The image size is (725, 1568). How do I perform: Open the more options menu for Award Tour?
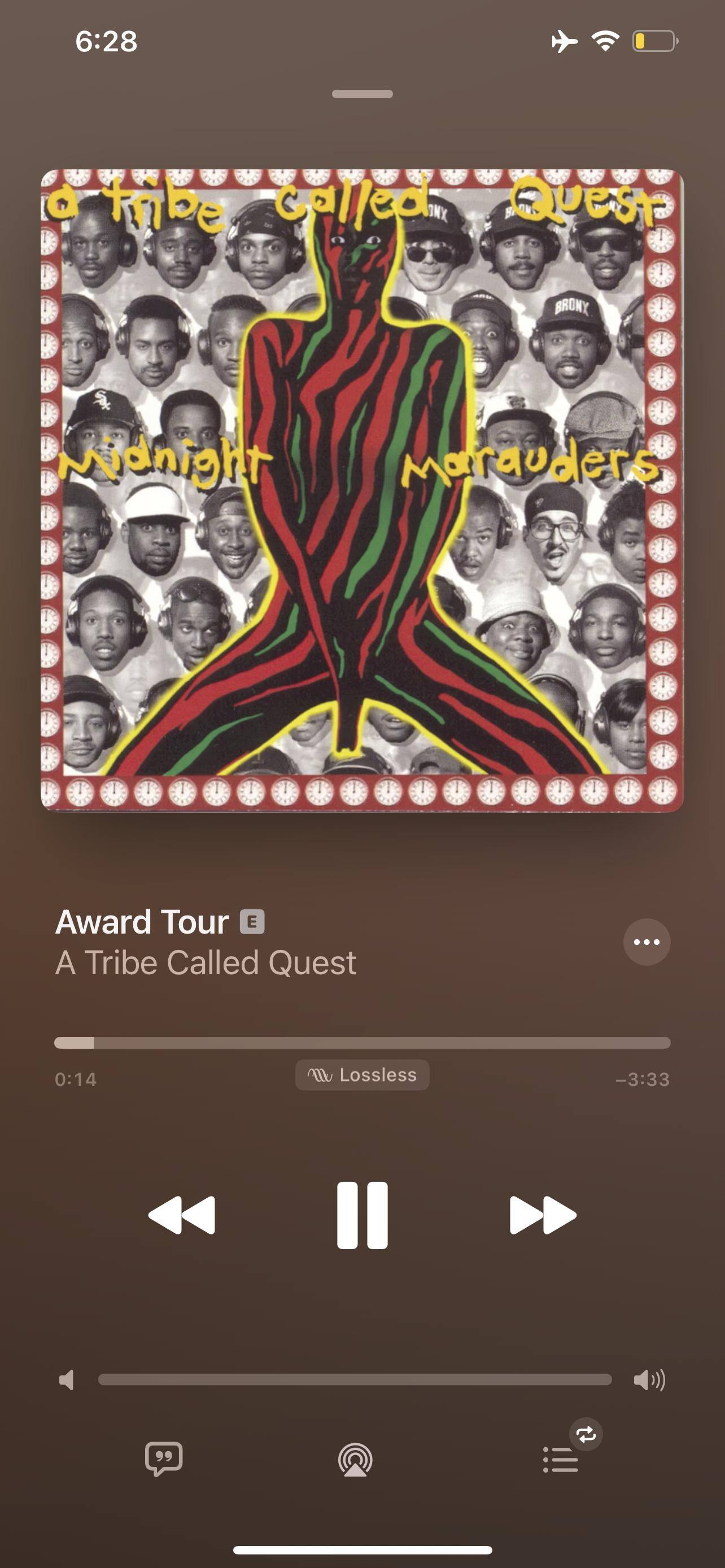coord(647,941)
